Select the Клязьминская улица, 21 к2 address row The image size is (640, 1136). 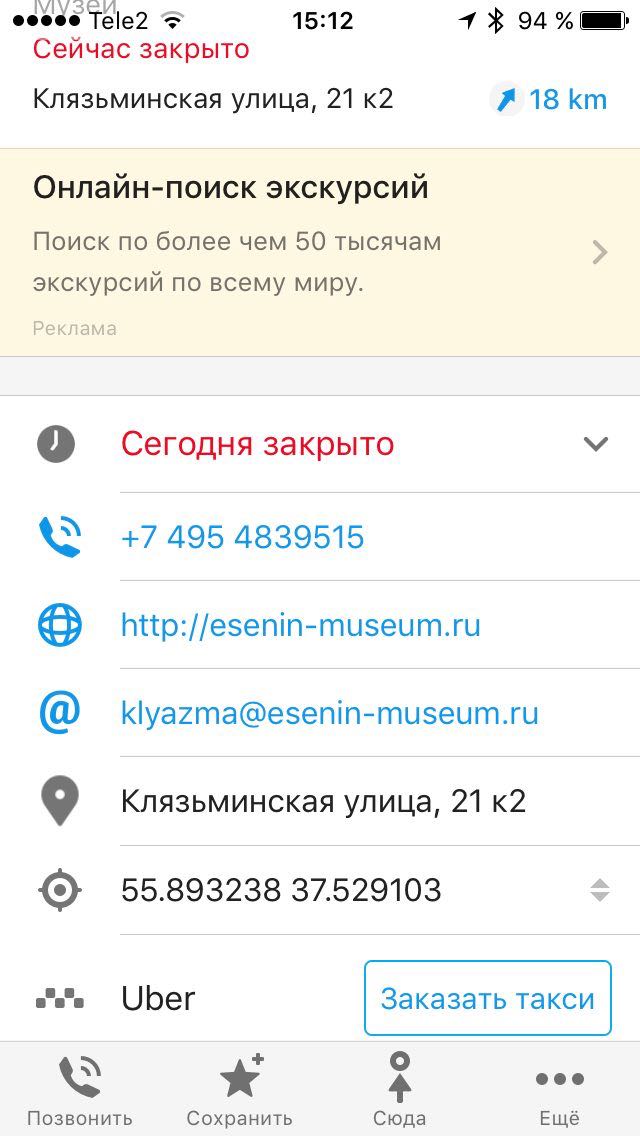pos(320,801)
